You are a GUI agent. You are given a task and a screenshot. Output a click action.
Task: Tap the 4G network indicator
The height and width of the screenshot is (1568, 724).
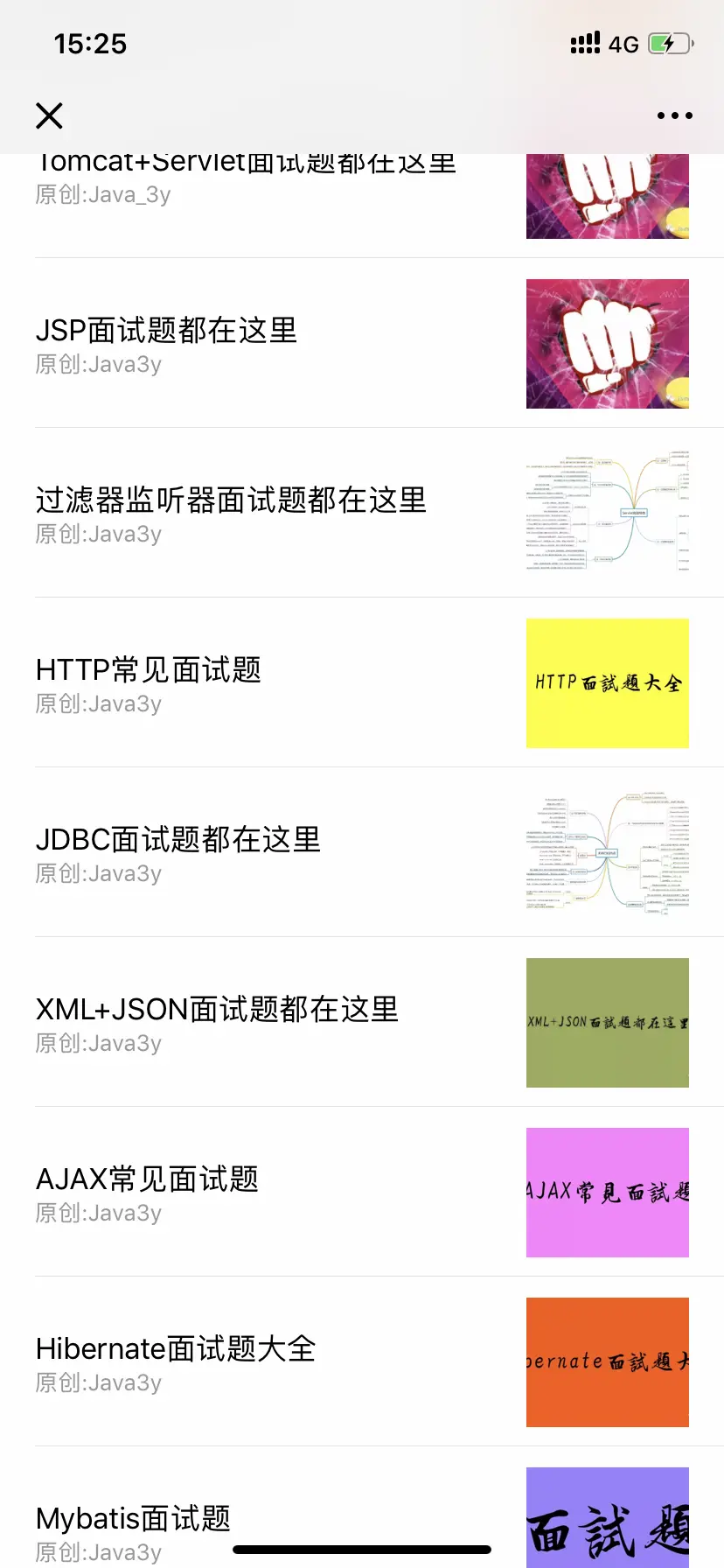point(623,45)
